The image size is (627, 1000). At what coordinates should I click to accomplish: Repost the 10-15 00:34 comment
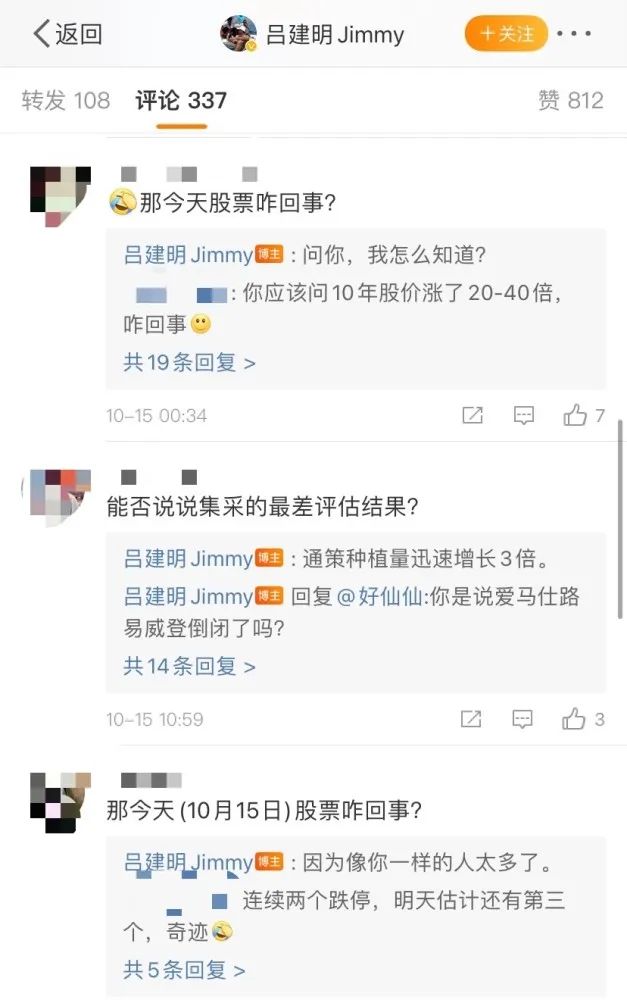point(472,415)
